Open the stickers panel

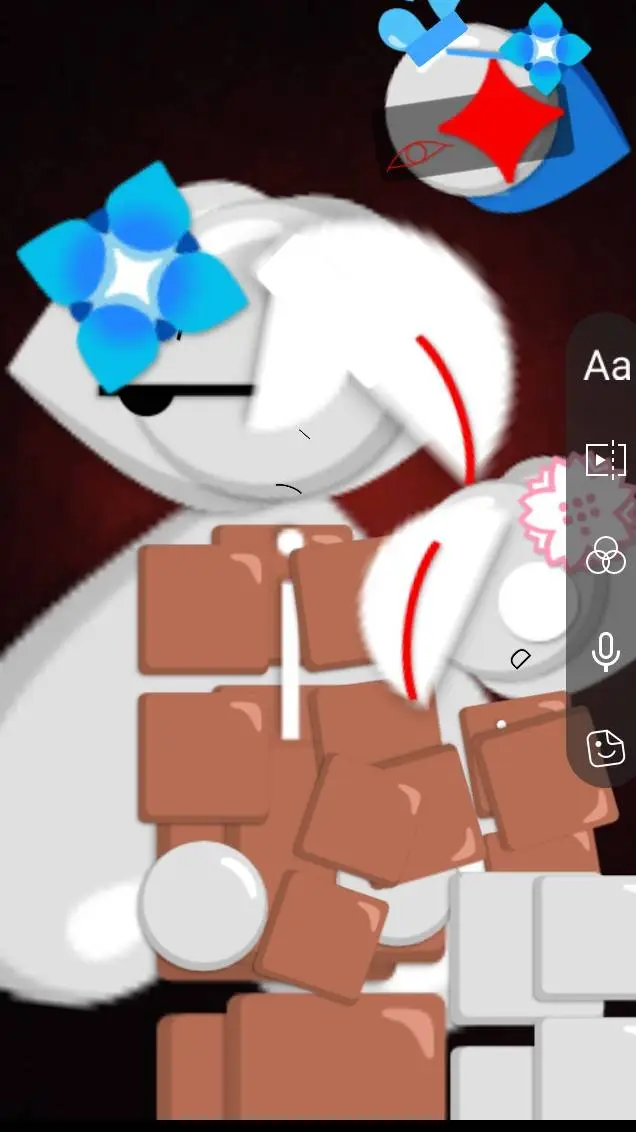click(x=605, y=746)
